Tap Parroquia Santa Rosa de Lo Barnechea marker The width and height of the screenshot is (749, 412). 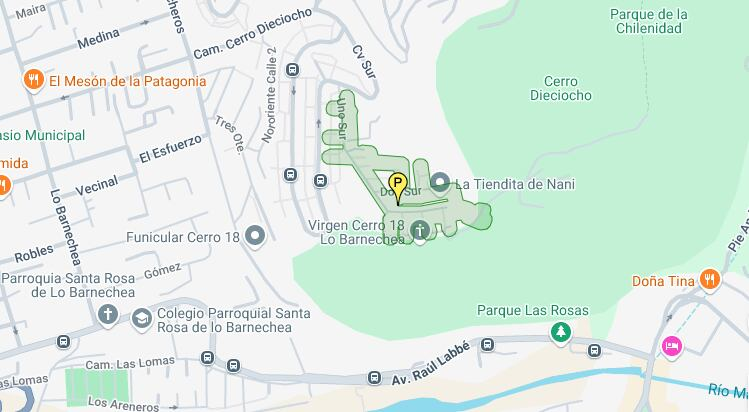[x=109, y=315]
